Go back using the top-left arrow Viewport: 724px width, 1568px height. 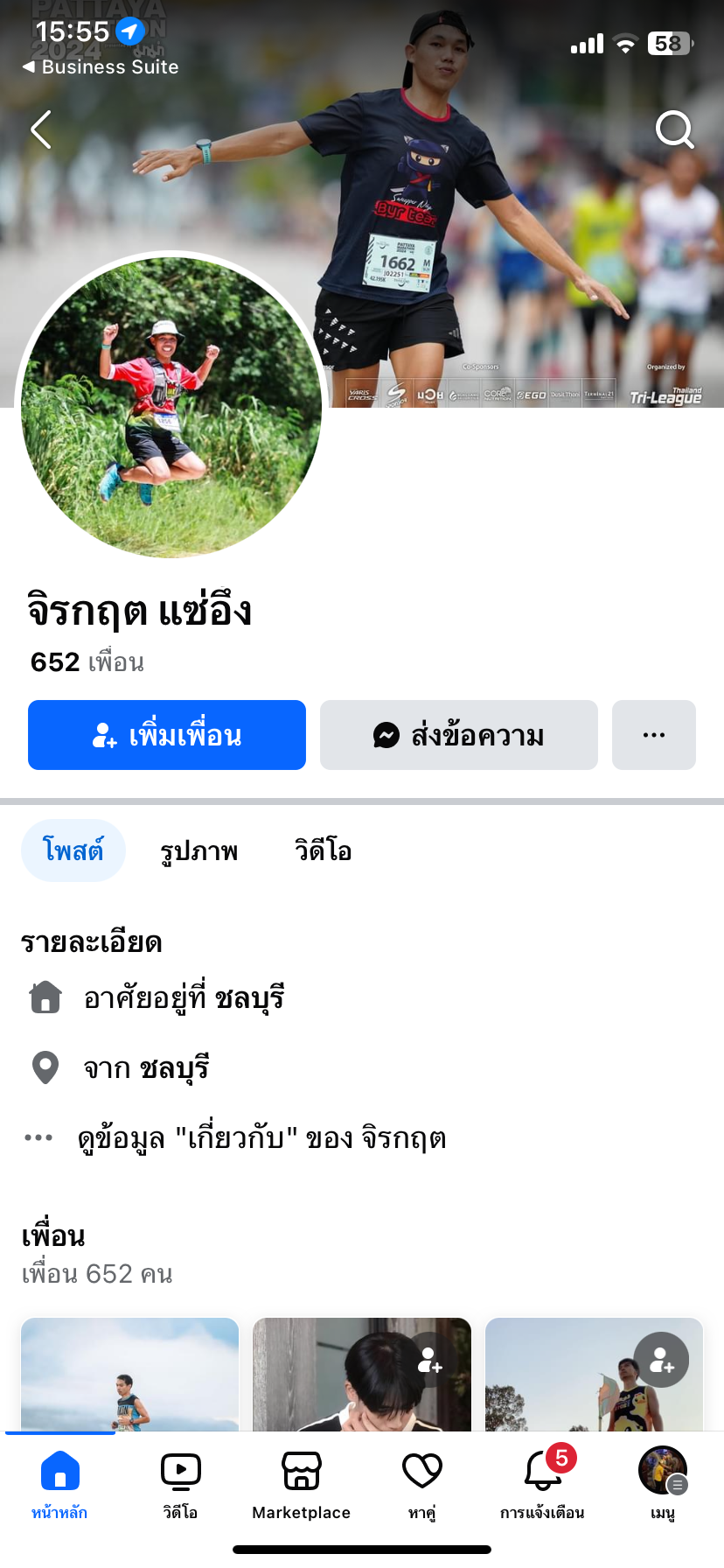41,130
